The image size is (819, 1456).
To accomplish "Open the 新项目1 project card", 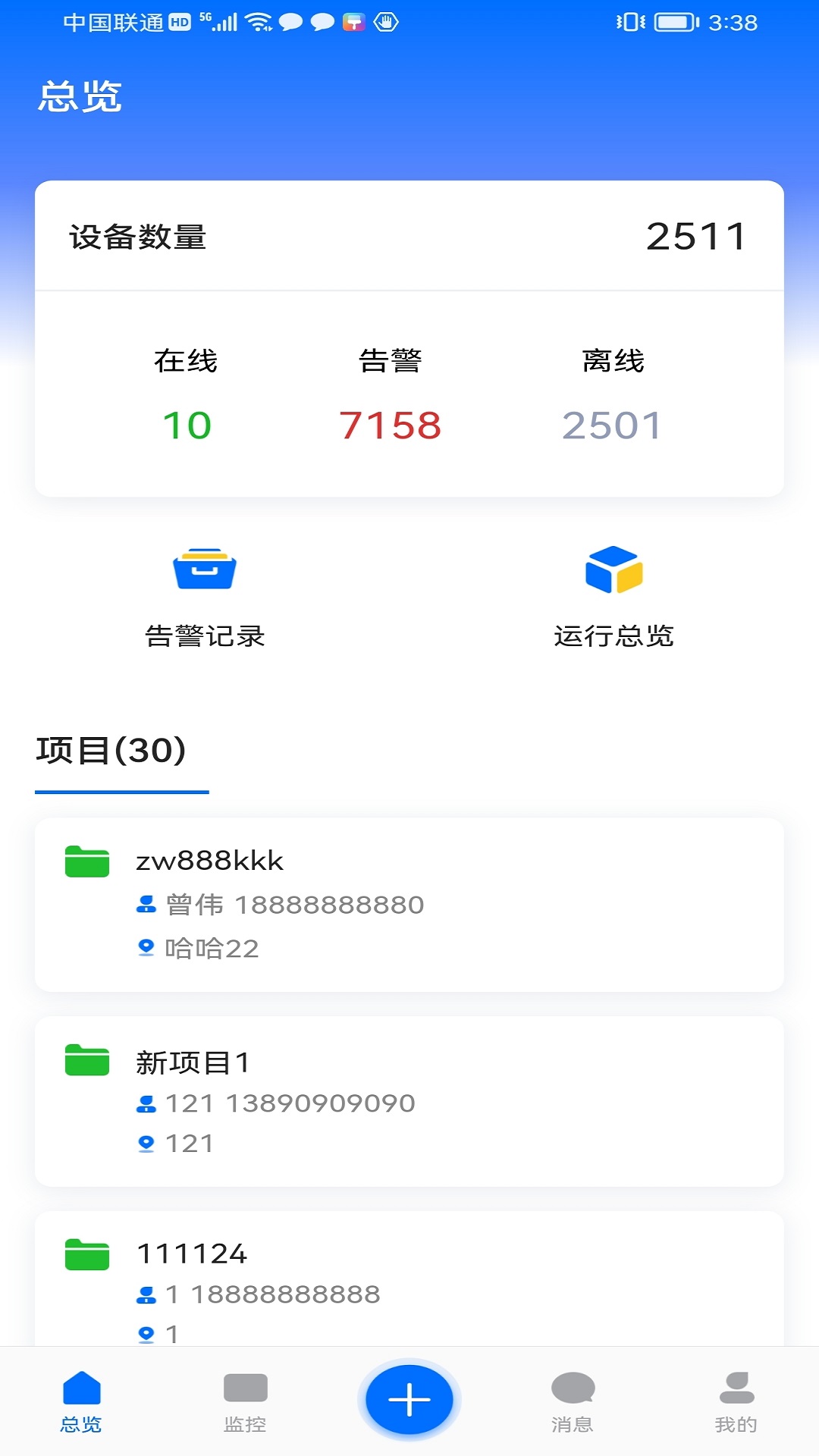I will [x=409, y=1101].
